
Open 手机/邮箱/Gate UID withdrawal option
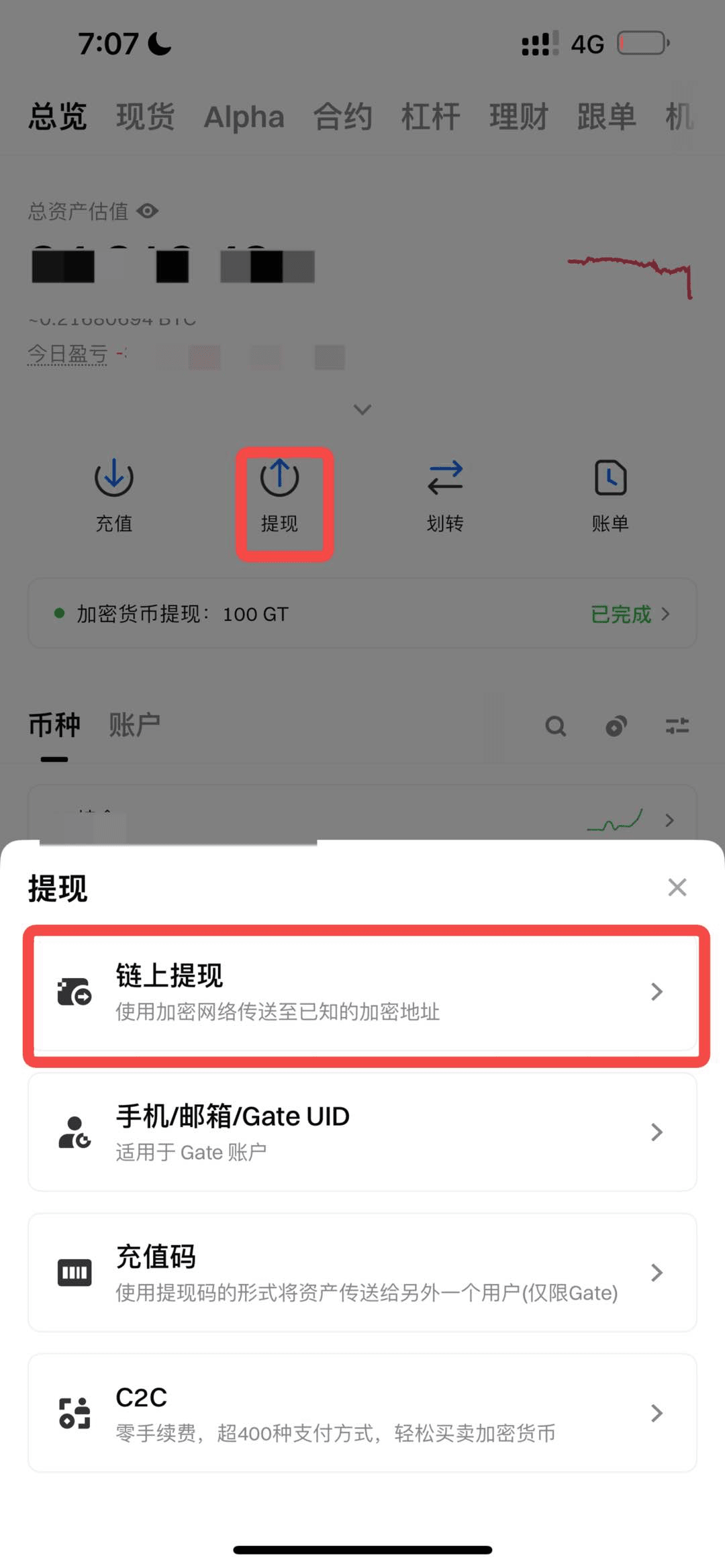[x=362, y=1132]
